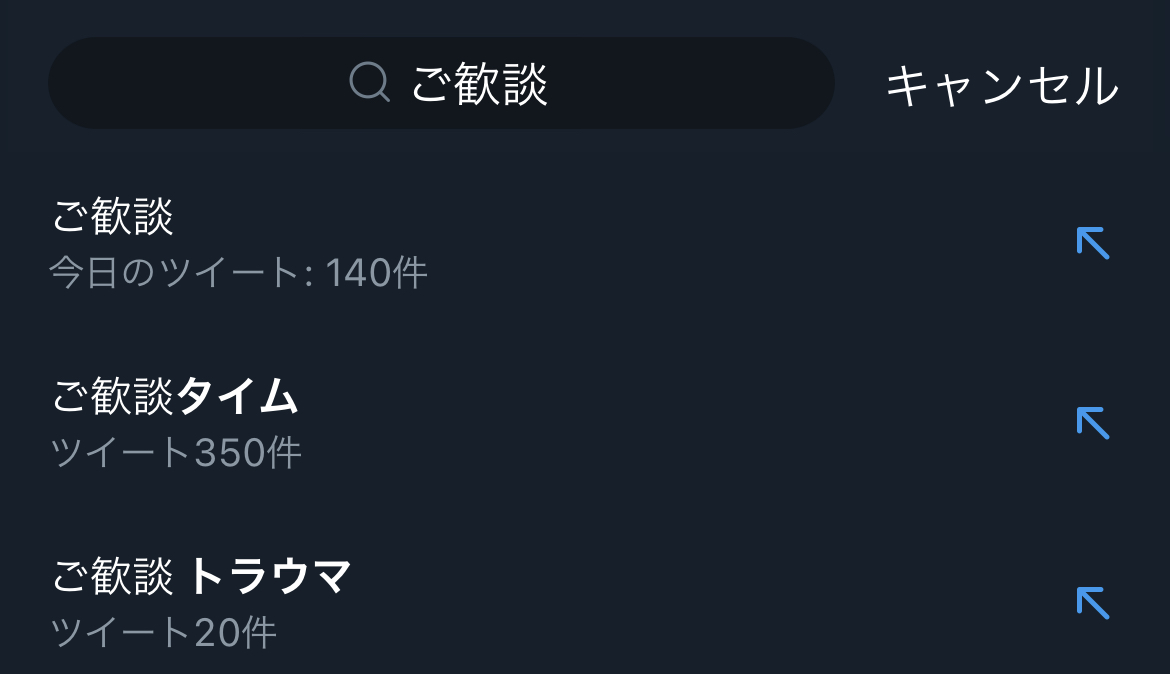The height and width of the screenshot is (674, 1170).
Task: Tap the search field containing ご歓談
Action: (441, 84)
